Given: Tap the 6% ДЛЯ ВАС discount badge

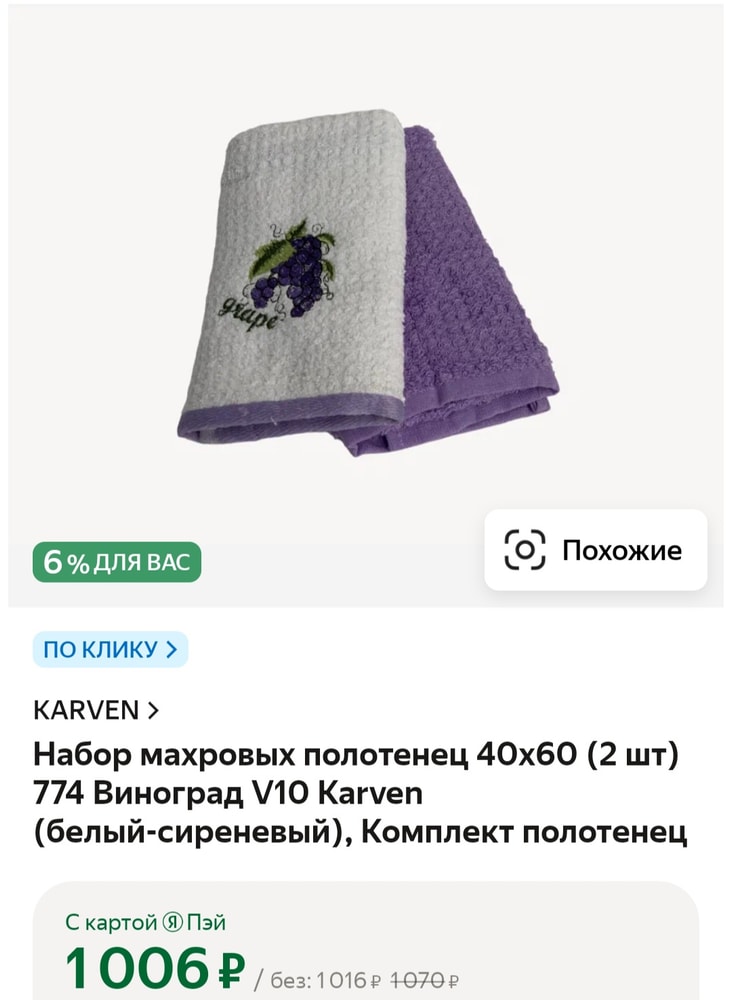Looking at the screenshot, I should point(117,562).
